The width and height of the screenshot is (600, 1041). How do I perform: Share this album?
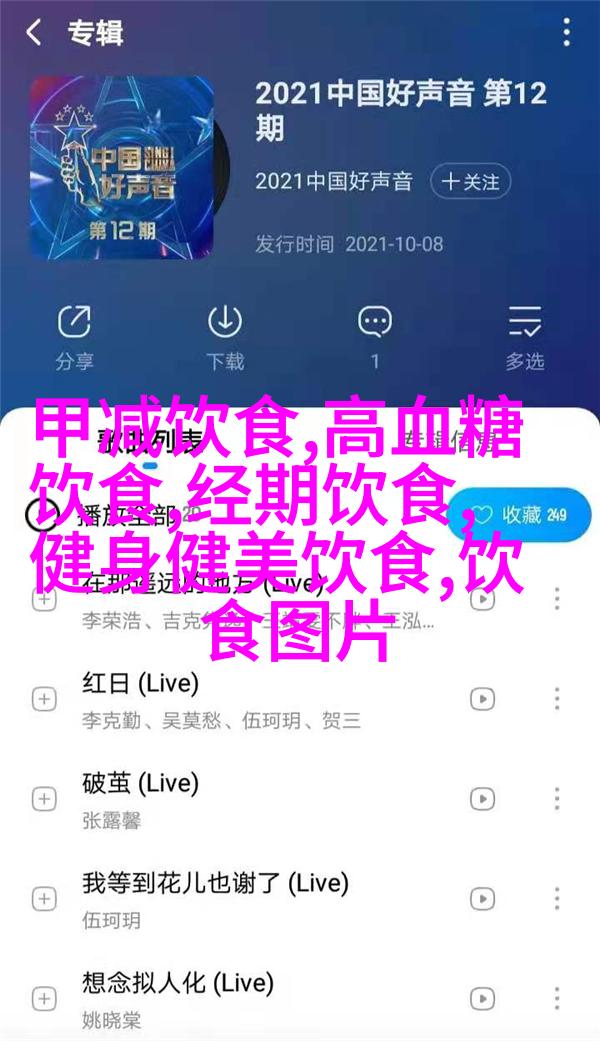[74, 335]
